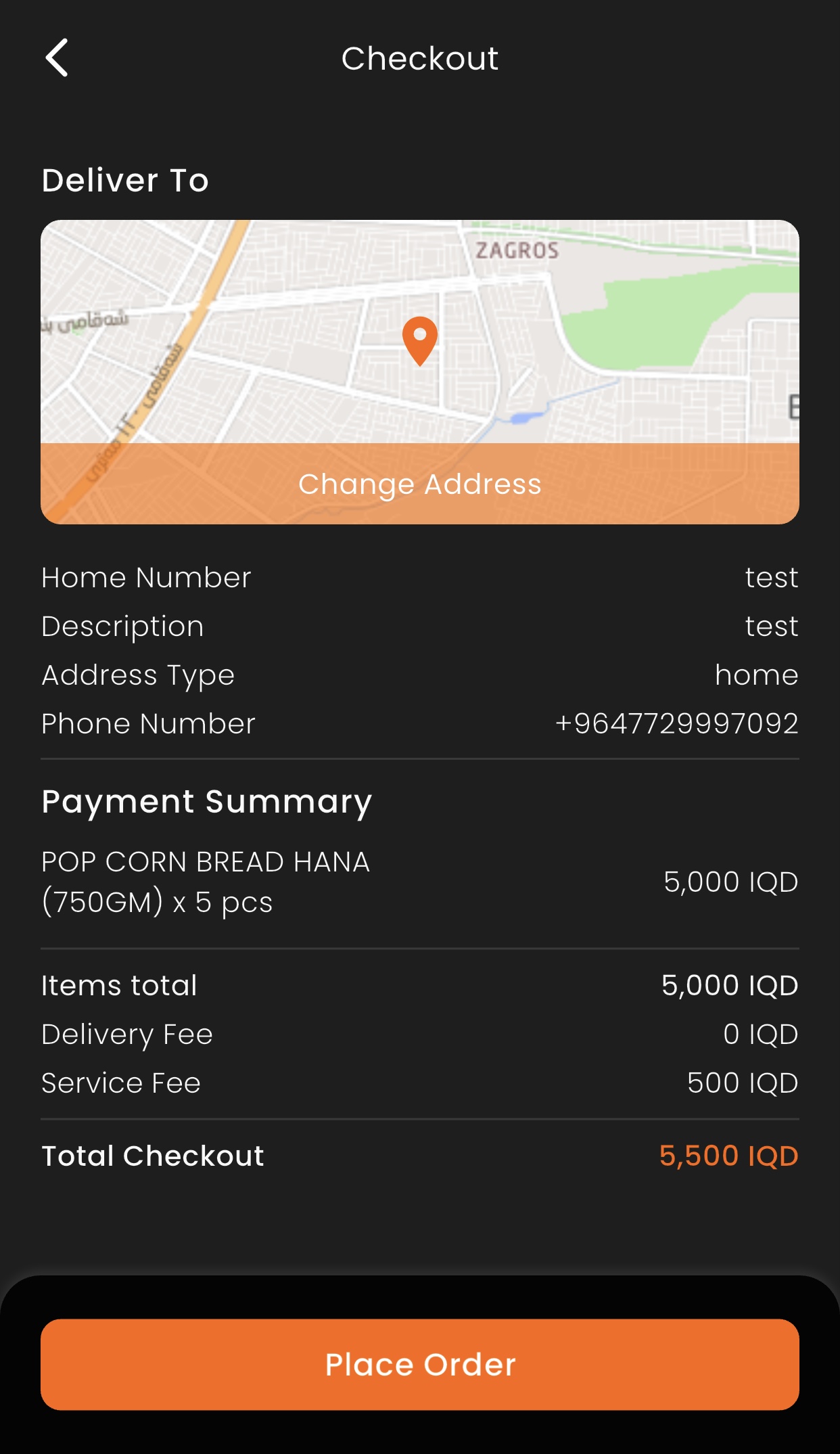840x1454 pixels.
Task: Click the Checkout title text
Action: (x=419, y=58)
